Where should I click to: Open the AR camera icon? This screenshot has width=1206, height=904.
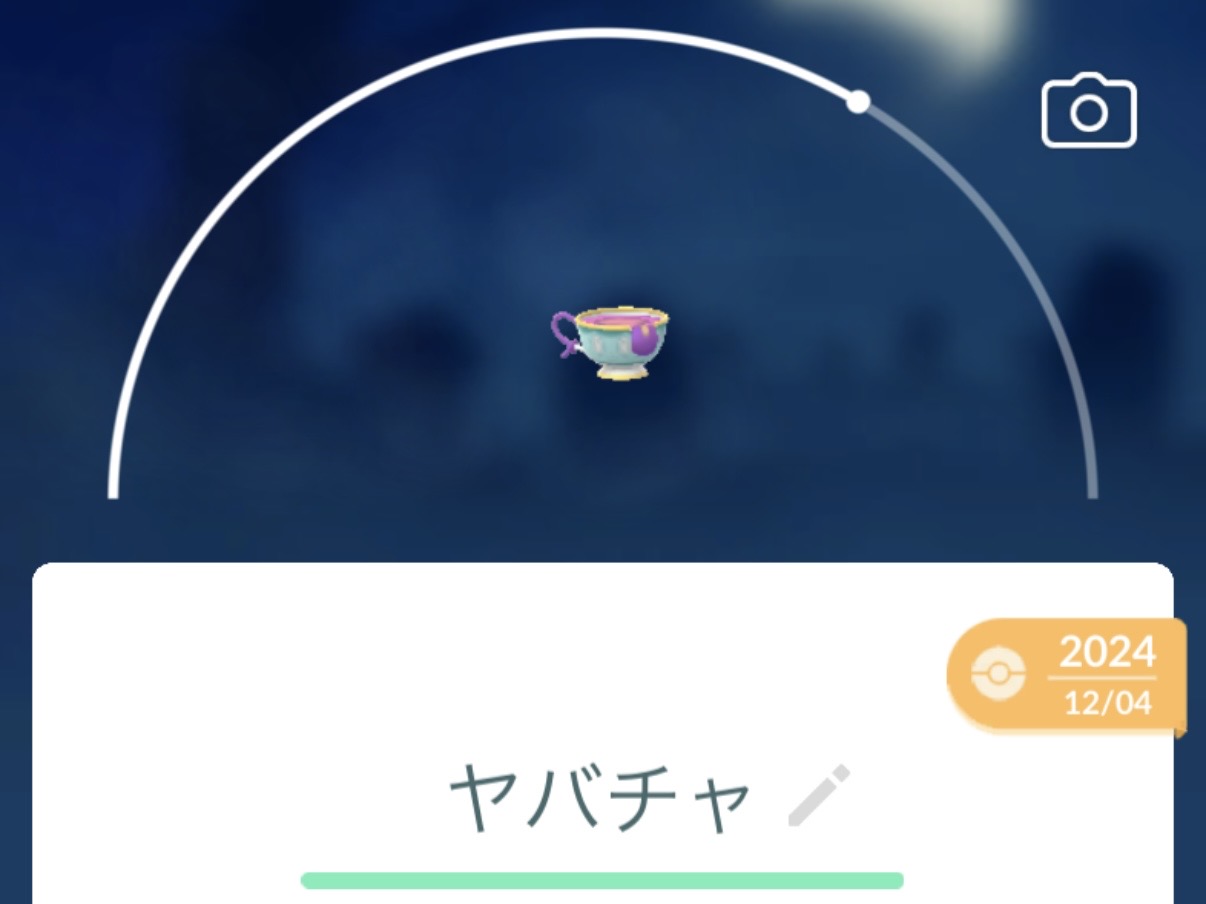[x=1088, y=111]
